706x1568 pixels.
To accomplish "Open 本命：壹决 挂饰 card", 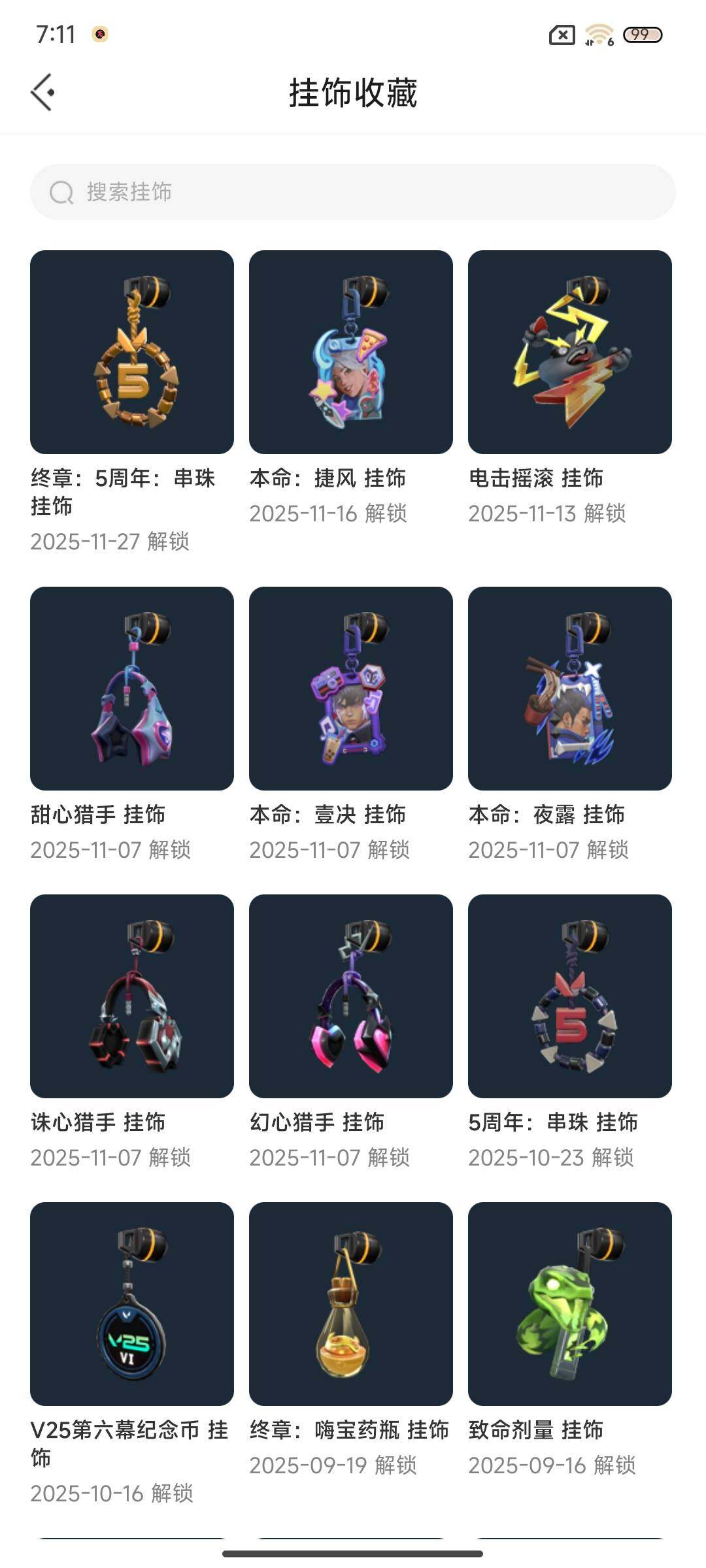I will click(x=351, y=689).
